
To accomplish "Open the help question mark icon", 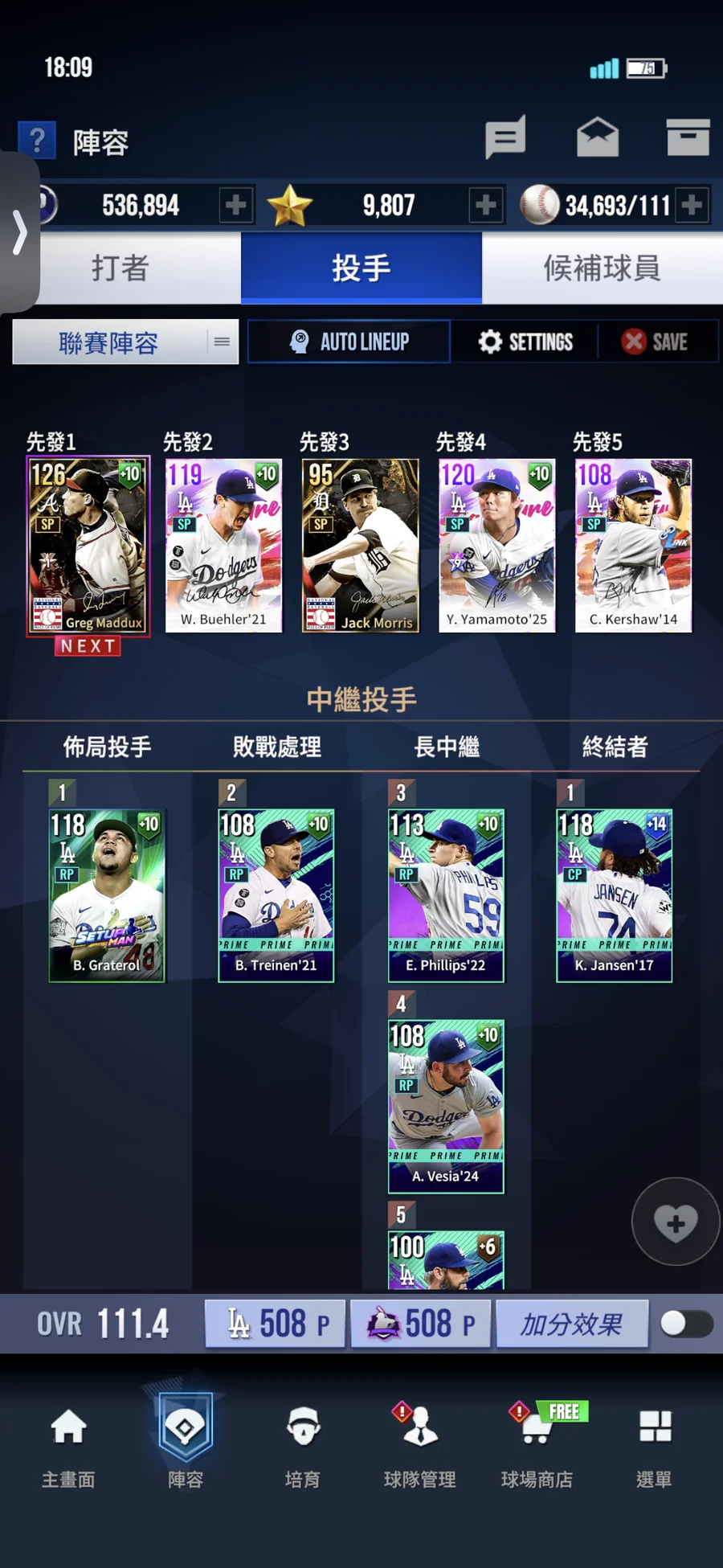I will [37, 141].
